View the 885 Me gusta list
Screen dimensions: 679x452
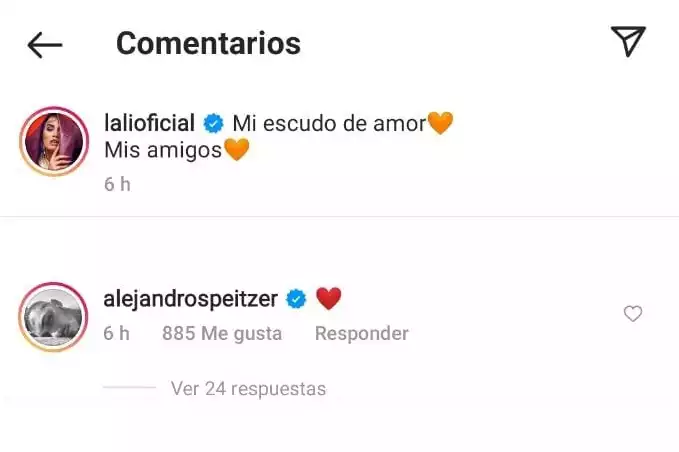[x=221, y=334]
